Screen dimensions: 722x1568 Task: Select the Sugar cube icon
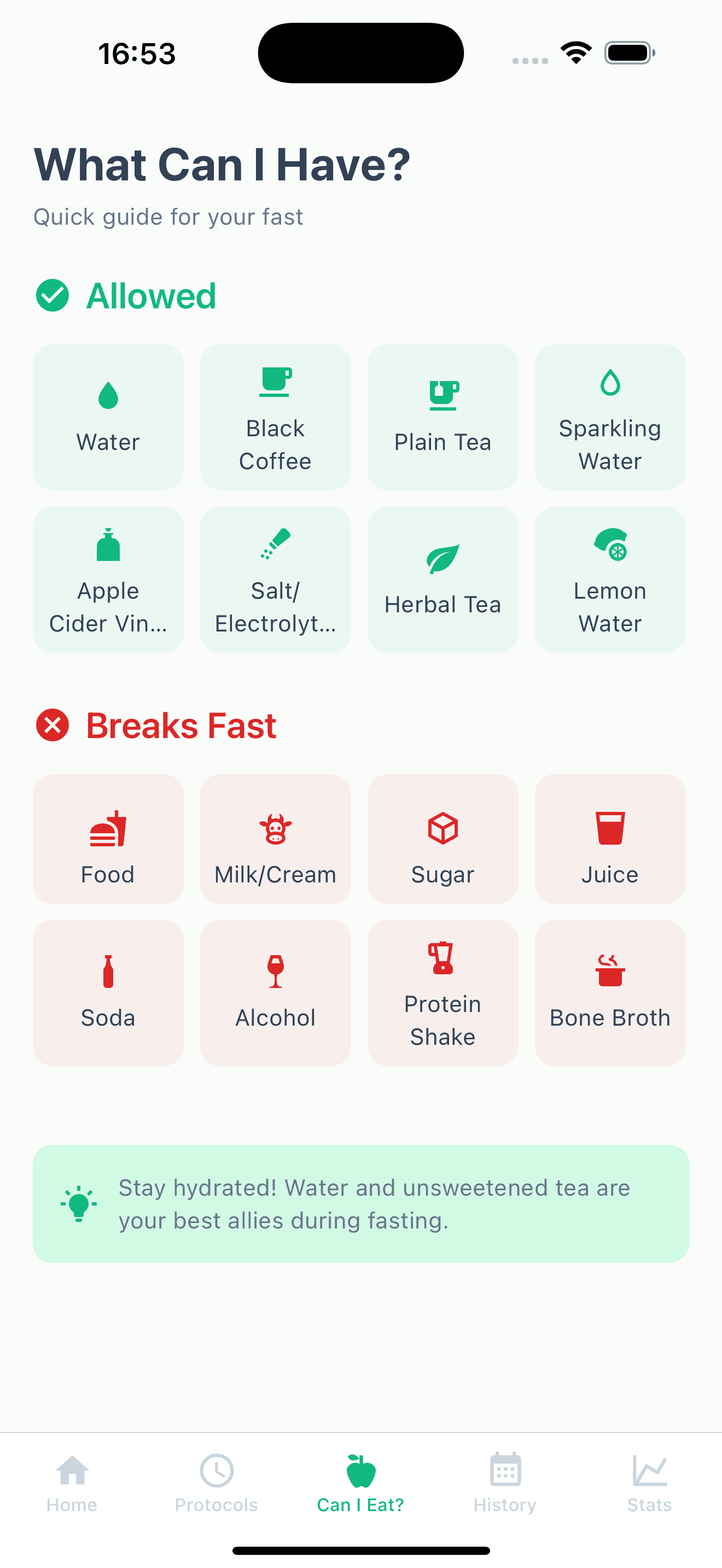click(442, 829)
